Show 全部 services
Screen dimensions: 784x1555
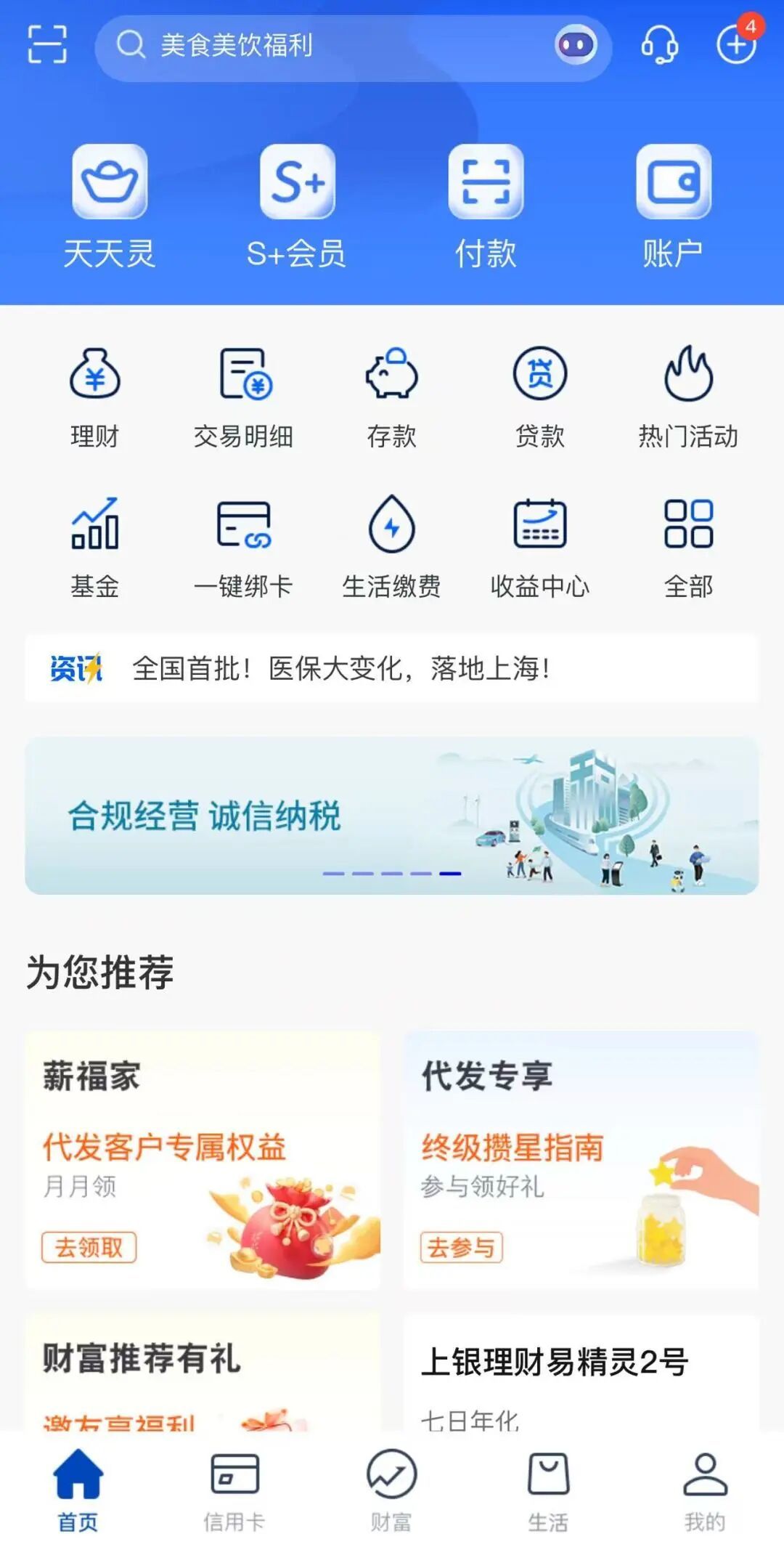coord(688,546)
